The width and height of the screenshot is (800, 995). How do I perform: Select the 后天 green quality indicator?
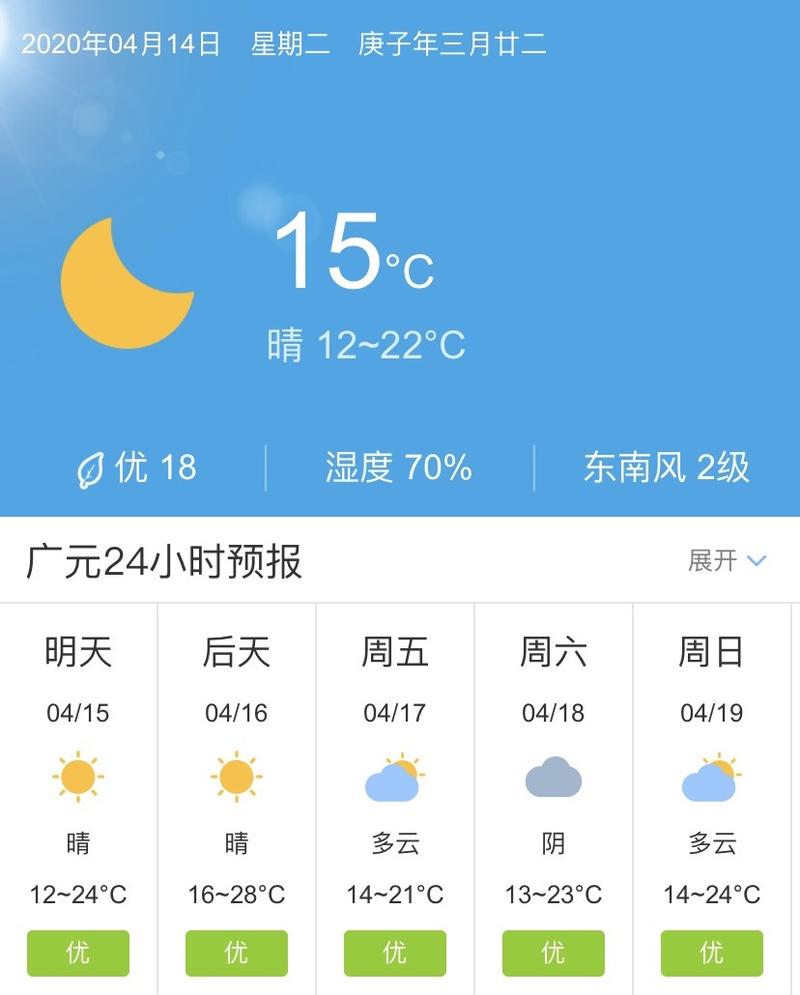(x=236, y=953)
